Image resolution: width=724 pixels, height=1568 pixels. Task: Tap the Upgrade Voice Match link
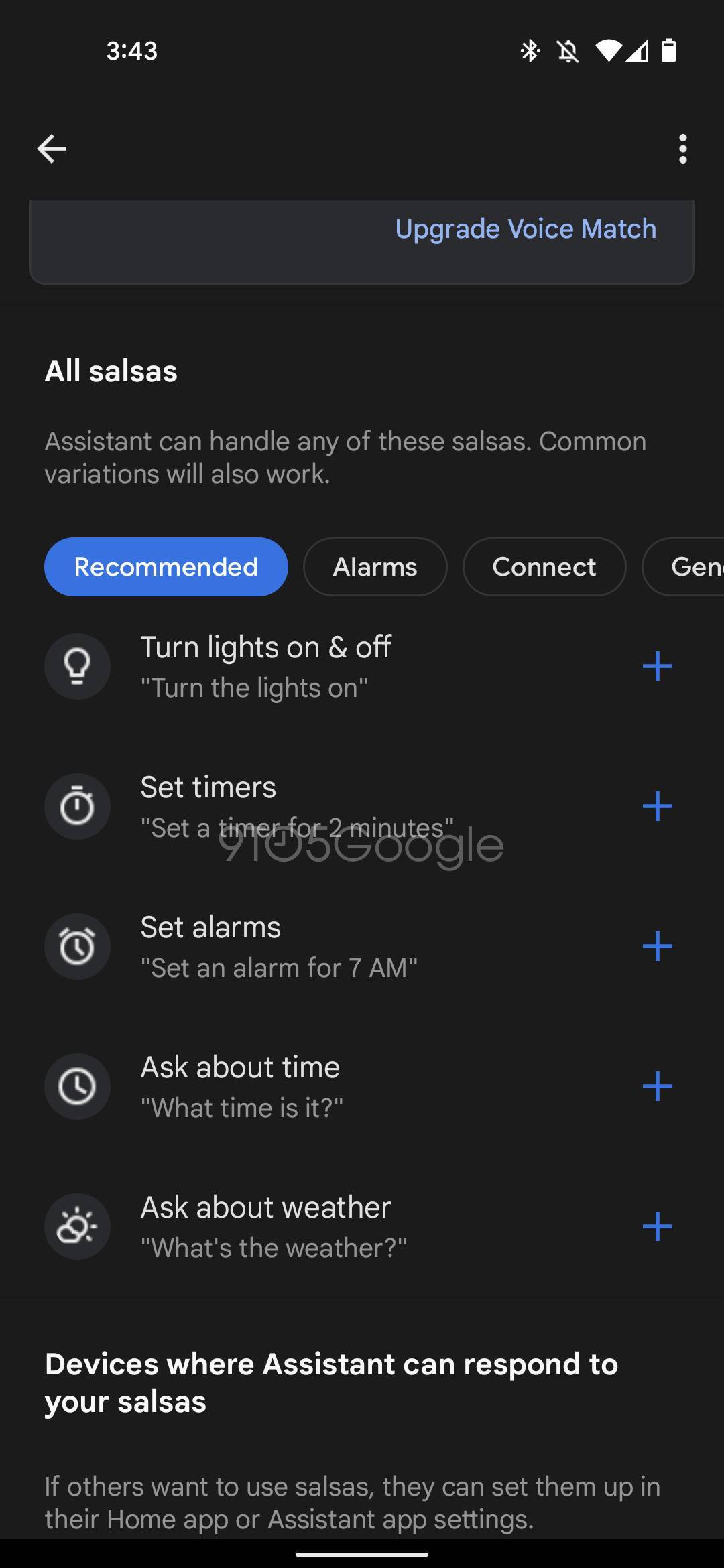point(526,229)
